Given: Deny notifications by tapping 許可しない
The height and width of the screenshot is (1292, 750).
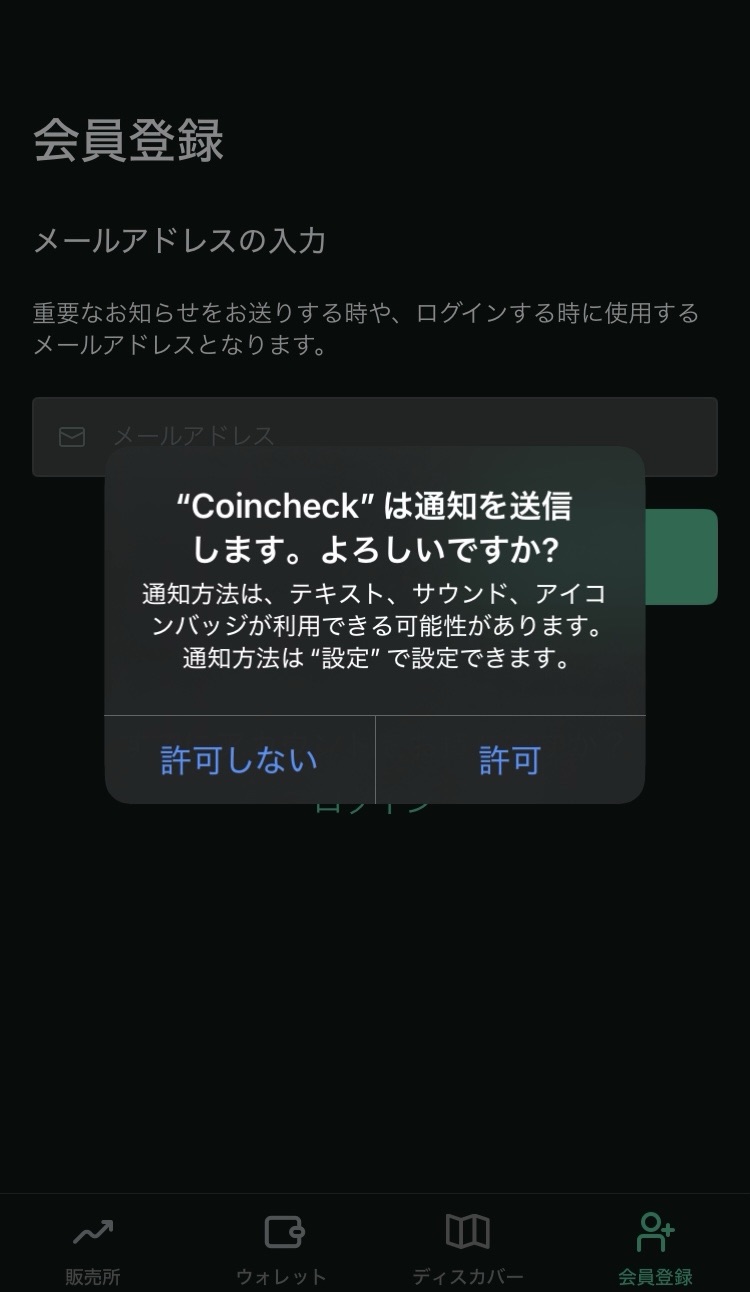Looking at the screenshot, I should (239, 760).
